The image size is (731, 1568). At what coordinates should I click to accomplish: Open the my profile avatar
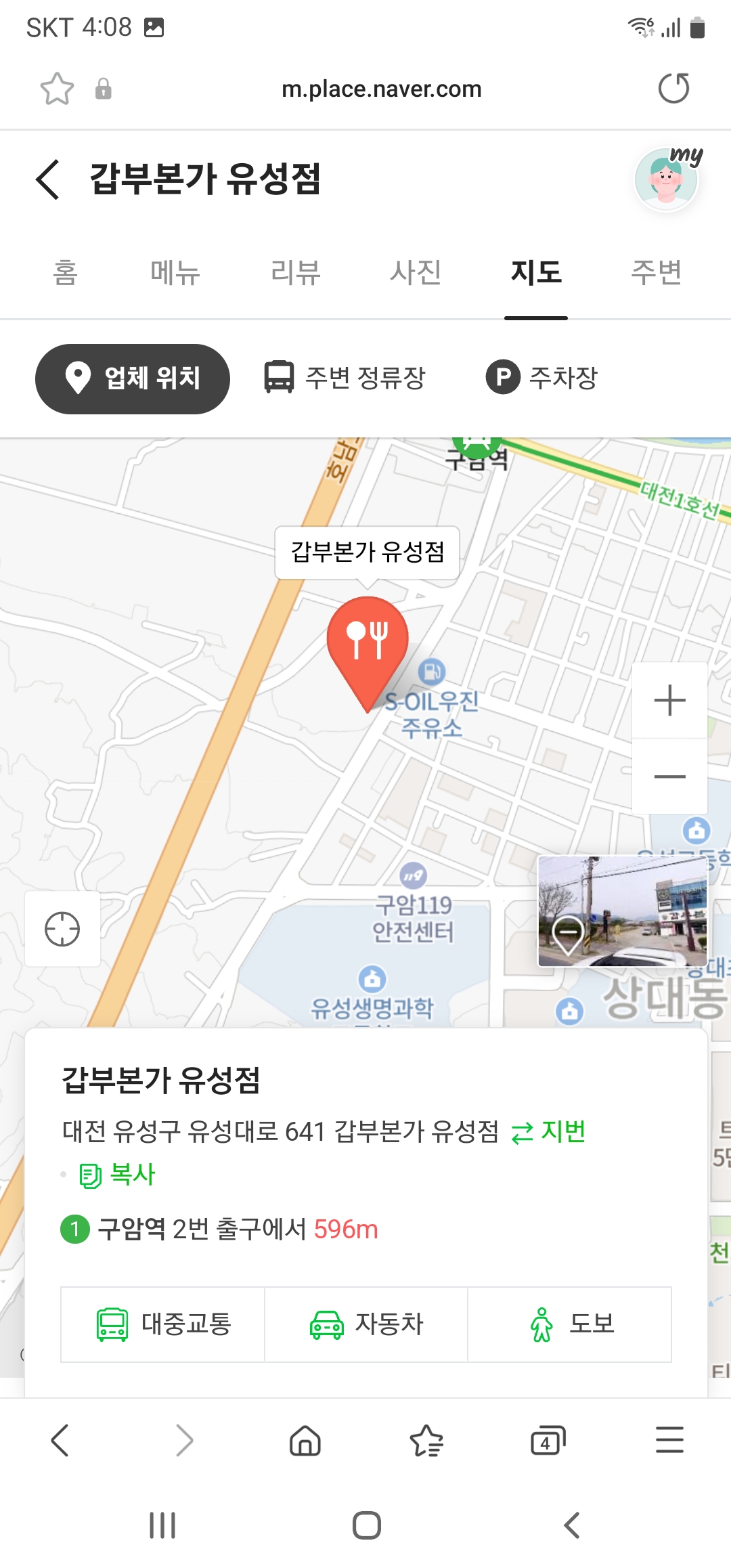[667, 179]
